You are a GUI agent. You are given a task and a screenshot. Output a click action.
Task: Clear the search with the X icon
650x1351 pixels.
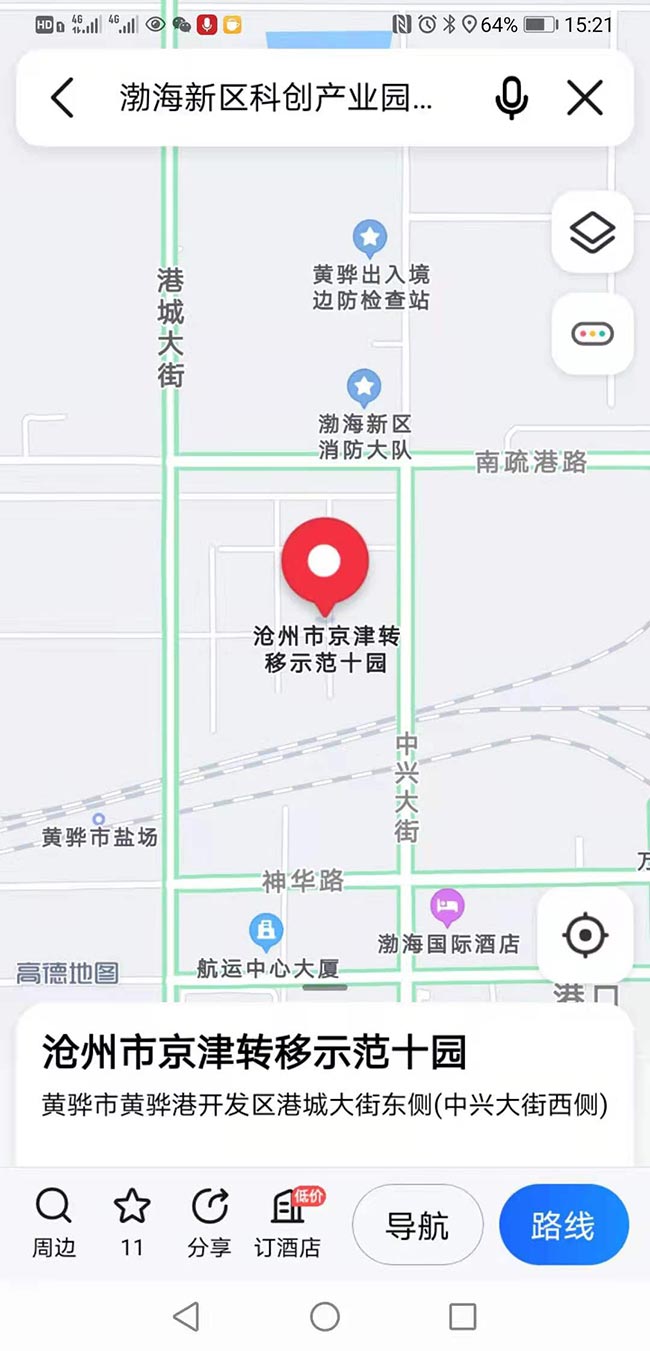[585, 98]
